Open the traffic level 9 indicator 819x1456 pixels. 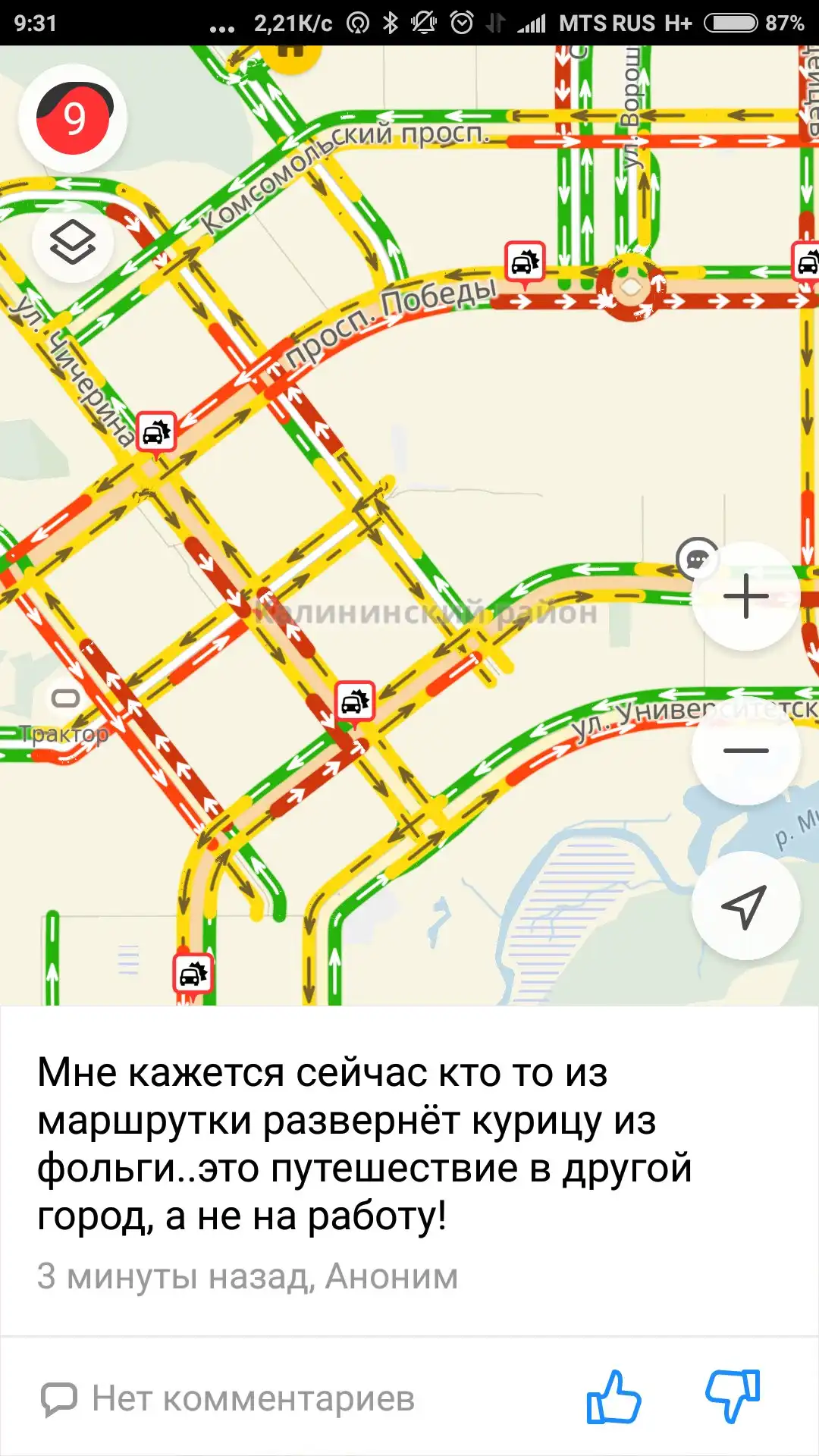click(74, 119)
